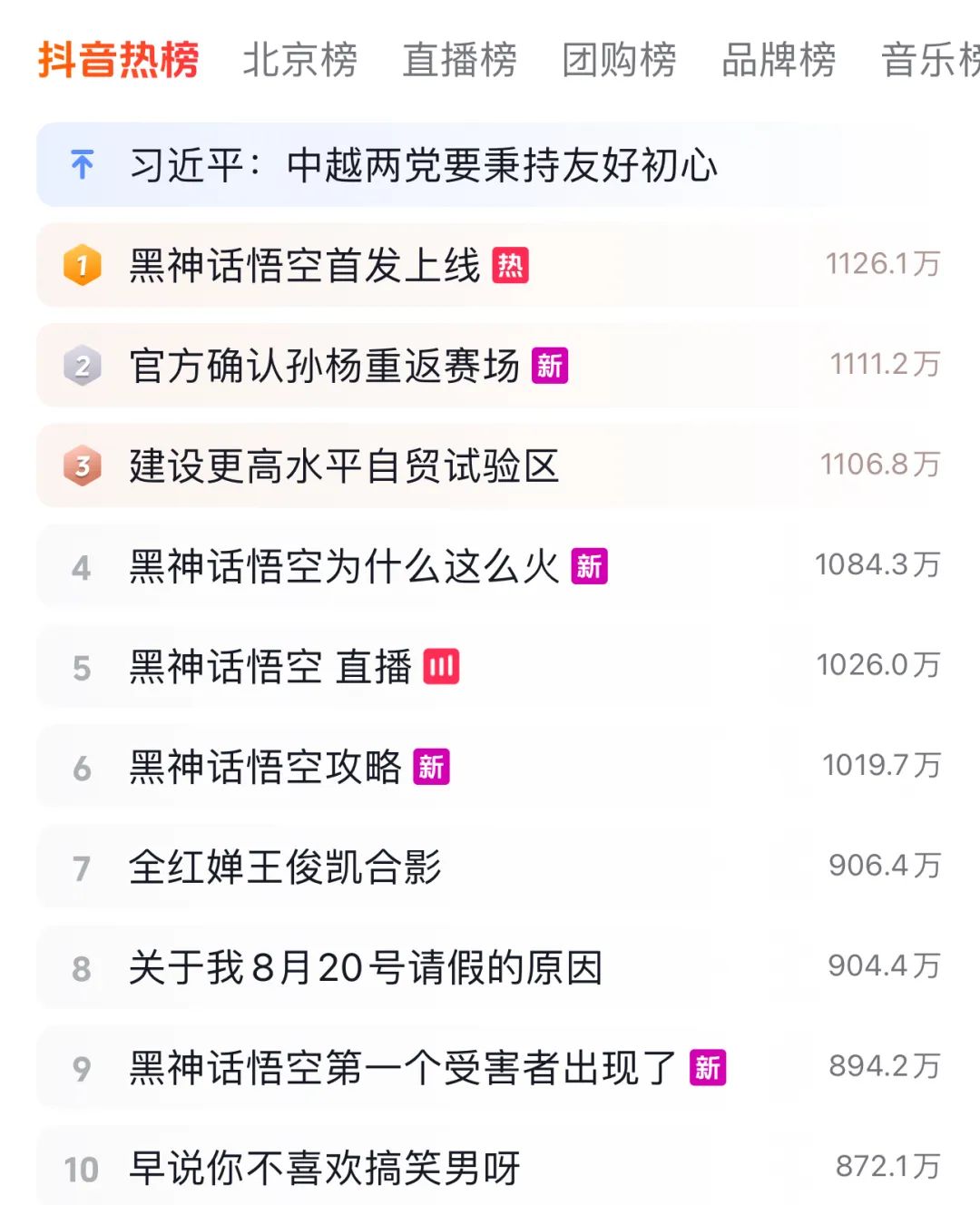
Task: Open topic 黑神话悟空第一个受害者出现了
Action: [403, 1068]
